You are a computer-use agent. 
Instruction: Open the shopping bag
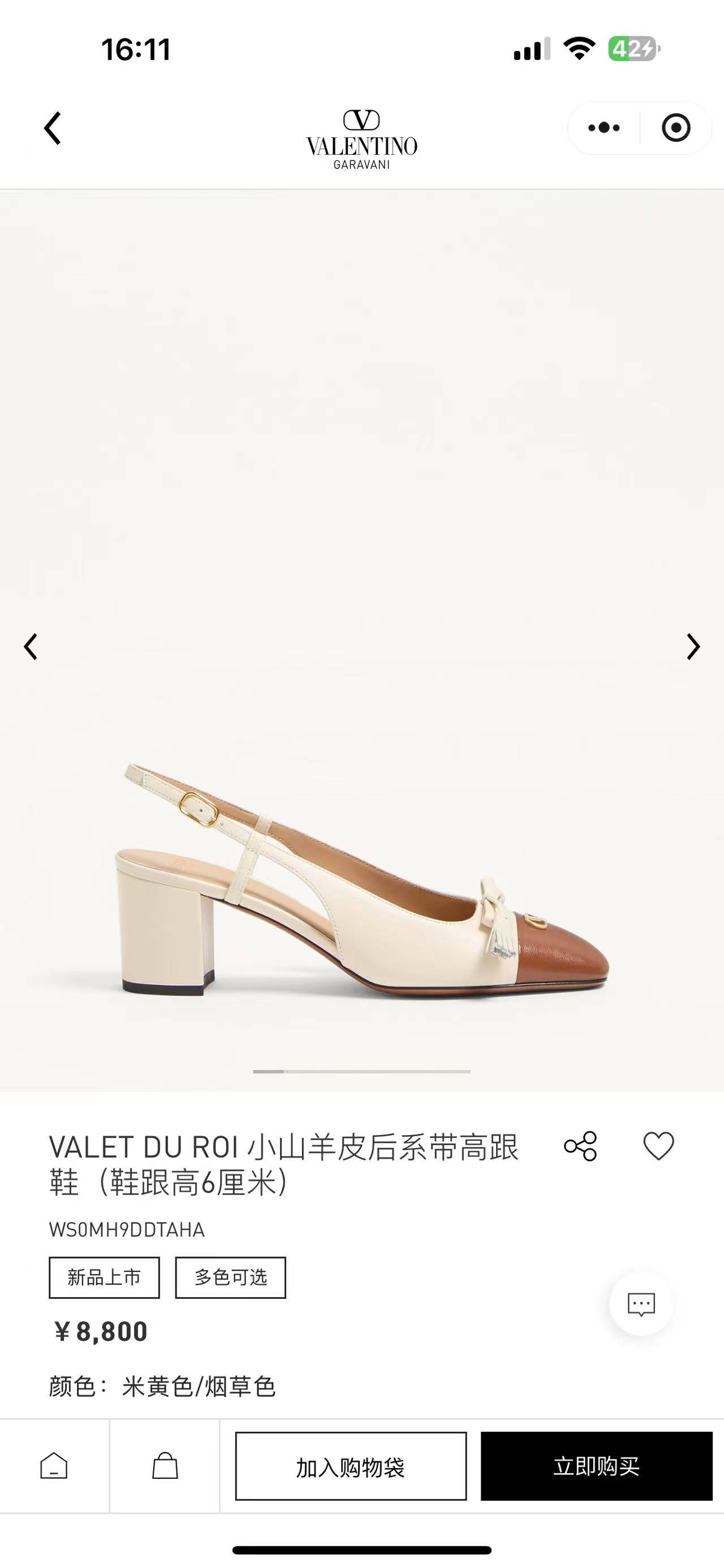(x=165, y=1466)
